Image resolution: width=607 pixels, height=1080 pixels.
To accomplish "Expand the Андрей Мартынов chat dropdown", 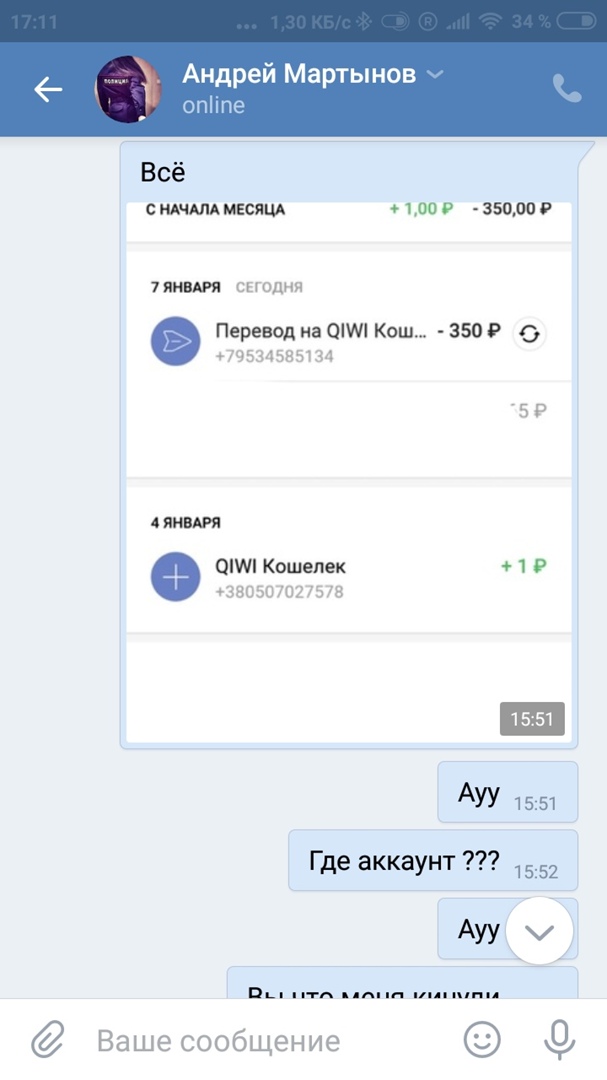I will click(435, 75).
